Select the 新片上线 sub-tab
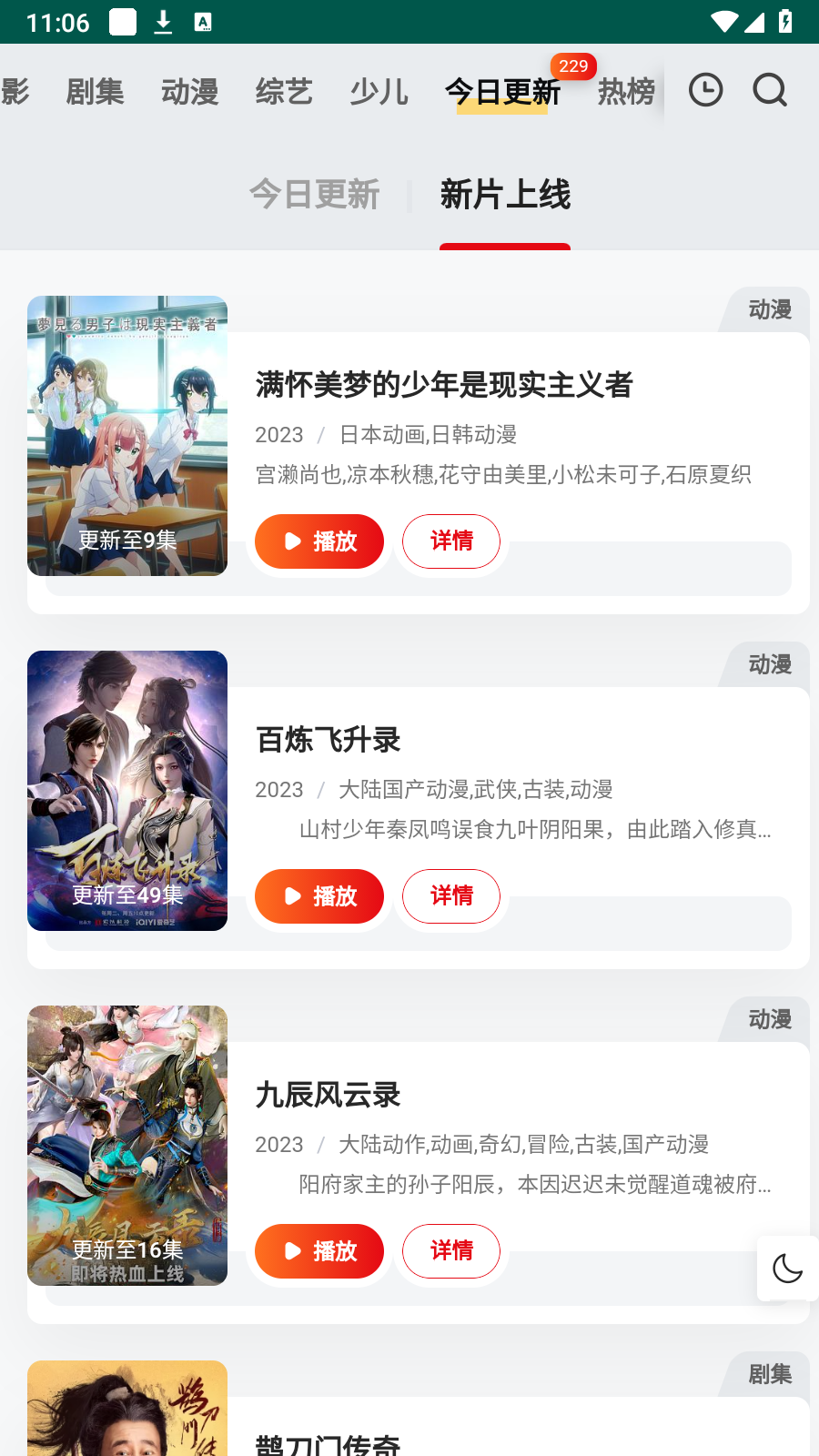This screenshot has height=1456, width=819. click(x=505, y=195)
